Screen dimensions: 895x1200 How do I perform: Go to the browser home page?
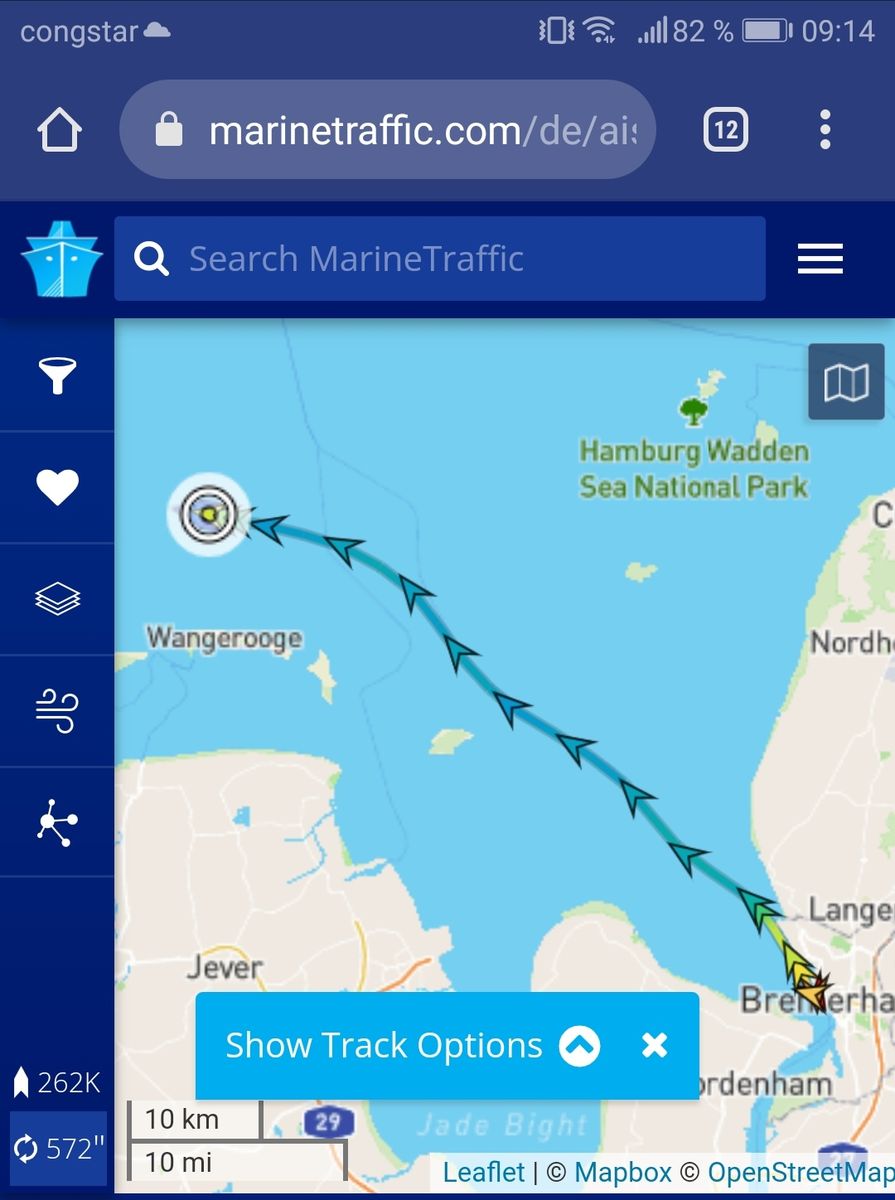pos(59,130)
